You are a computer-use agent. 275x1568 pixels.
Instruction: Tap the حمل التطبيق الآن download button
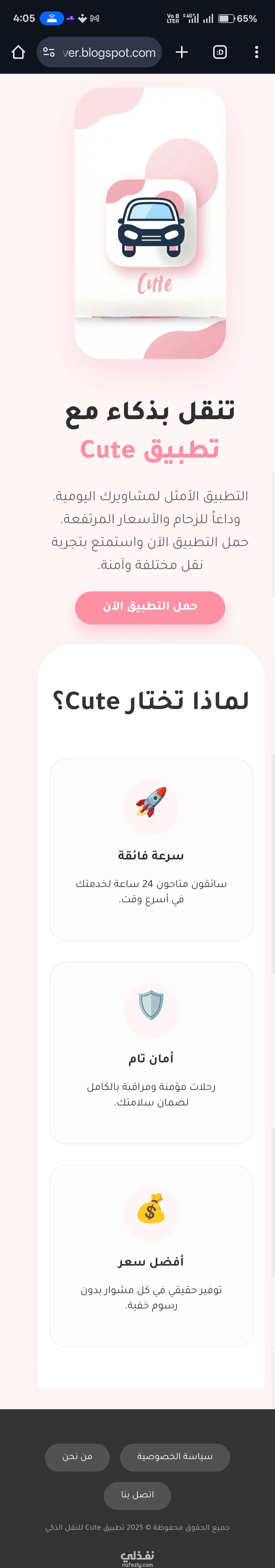point(150,607)
